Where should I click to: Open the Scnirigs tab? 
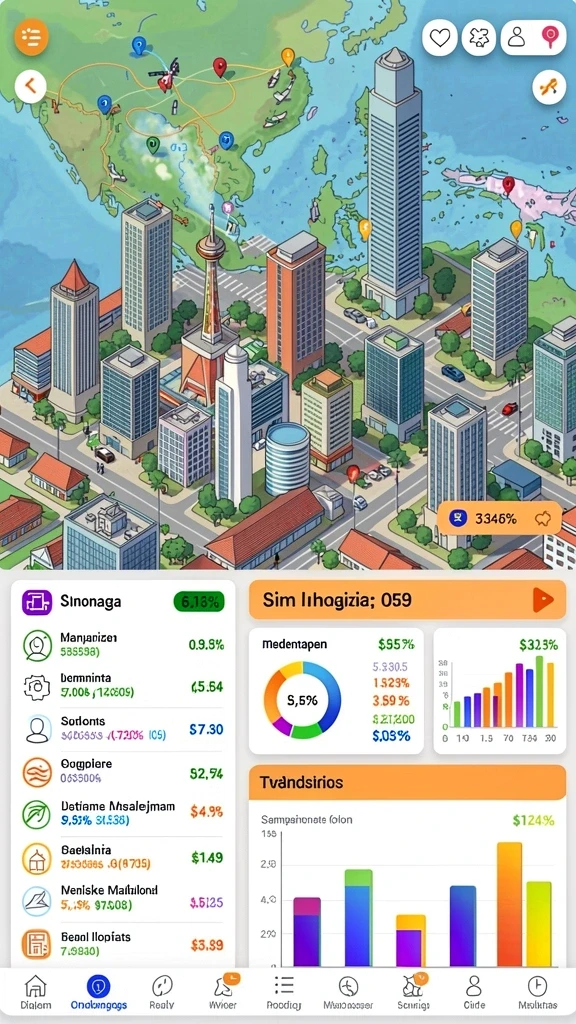coord(412,993)
